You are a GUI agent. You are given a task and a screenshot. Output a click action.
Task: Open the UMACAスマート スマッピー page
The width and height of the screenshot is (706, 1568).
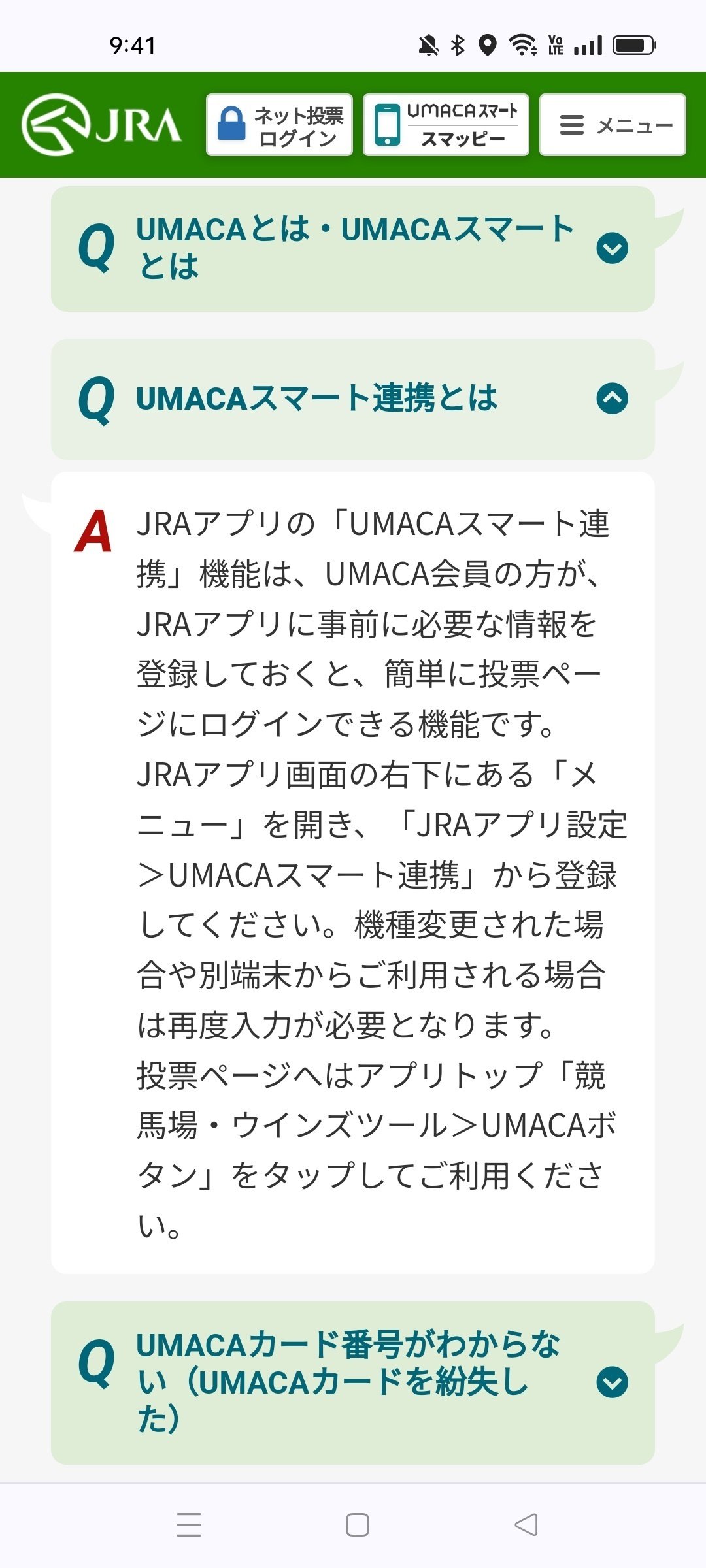pyautogui.click(x=445, y=124)
